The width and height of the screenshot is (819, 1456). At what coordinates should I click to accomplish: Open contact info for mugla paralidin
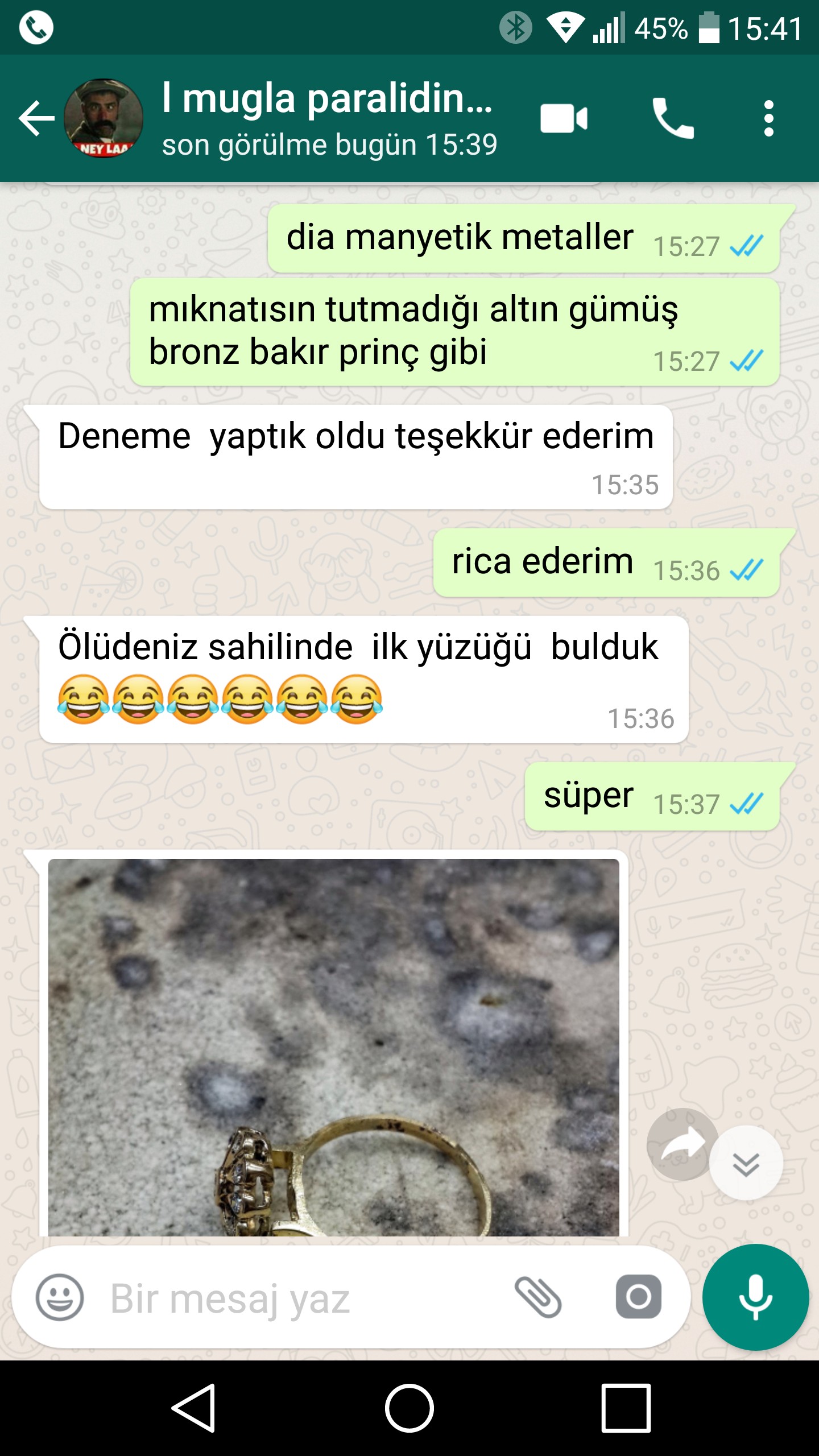click(x=329, y=119)
